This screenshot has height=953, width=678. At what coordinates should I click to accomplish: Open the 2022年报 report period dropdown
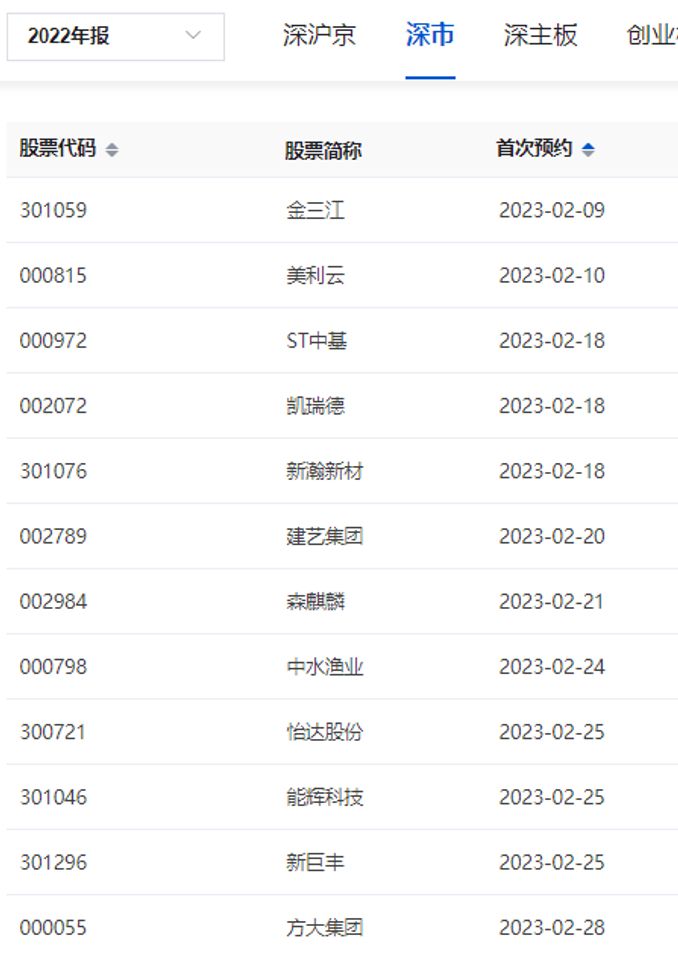[115, 36]
